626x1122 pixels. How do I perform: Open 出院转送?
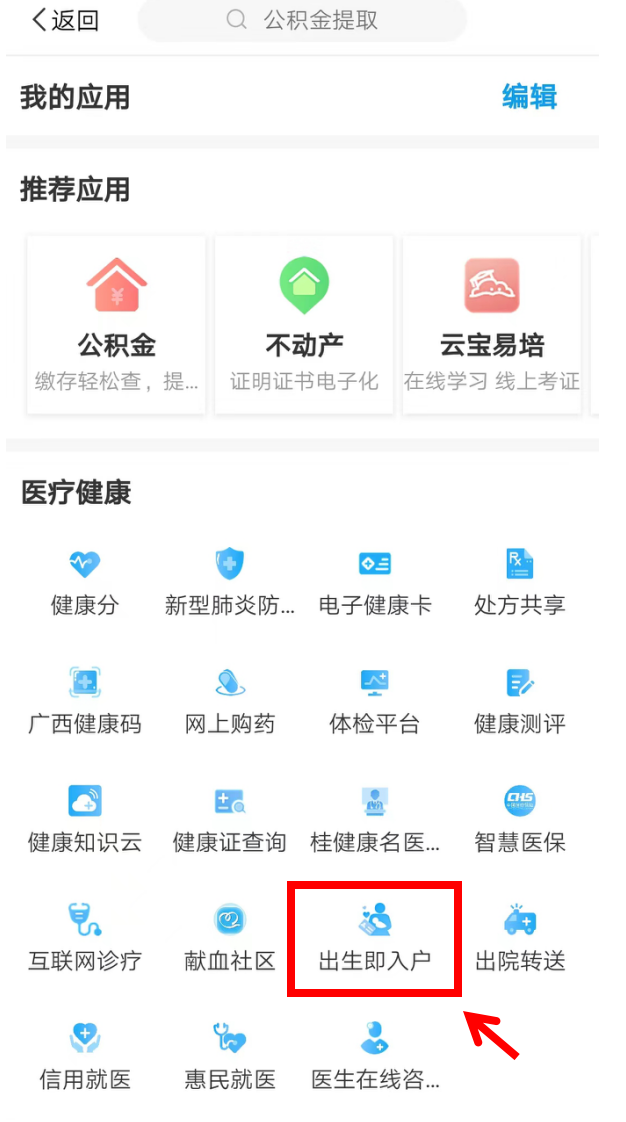pos(520,938)
